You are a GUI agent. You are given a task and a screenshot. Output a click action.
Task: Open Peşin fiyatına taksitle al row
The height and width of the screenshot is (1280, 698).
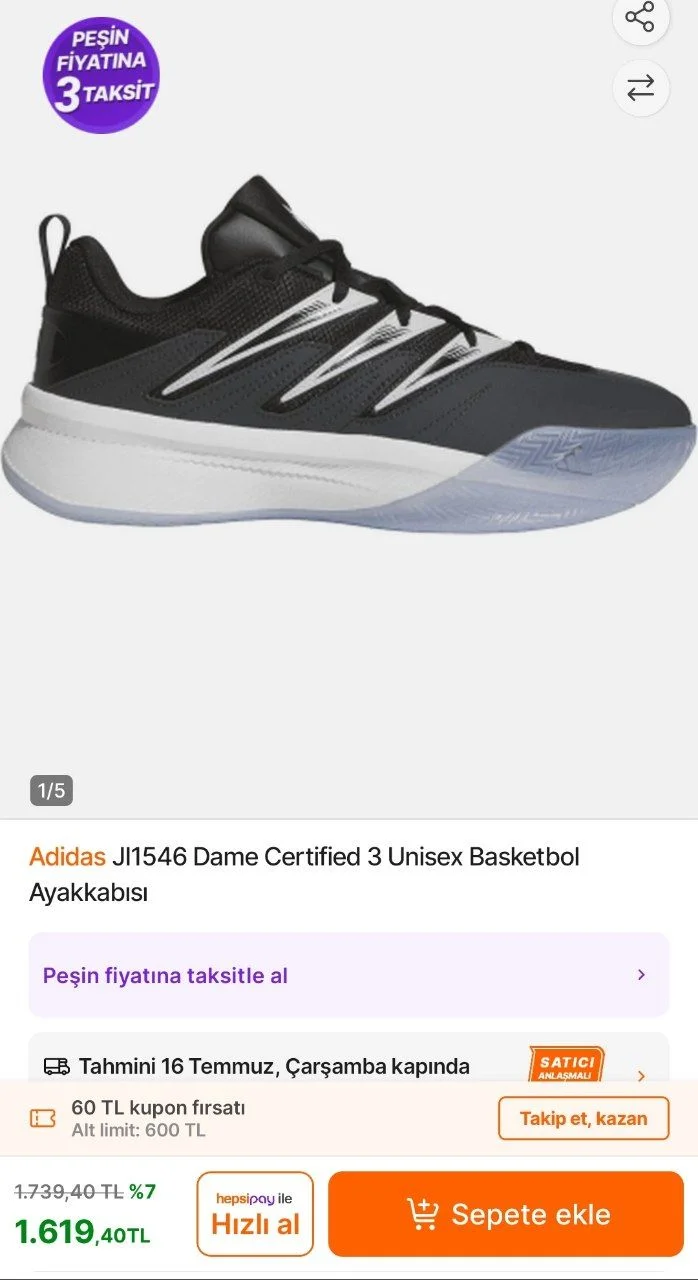coord(348,975)
